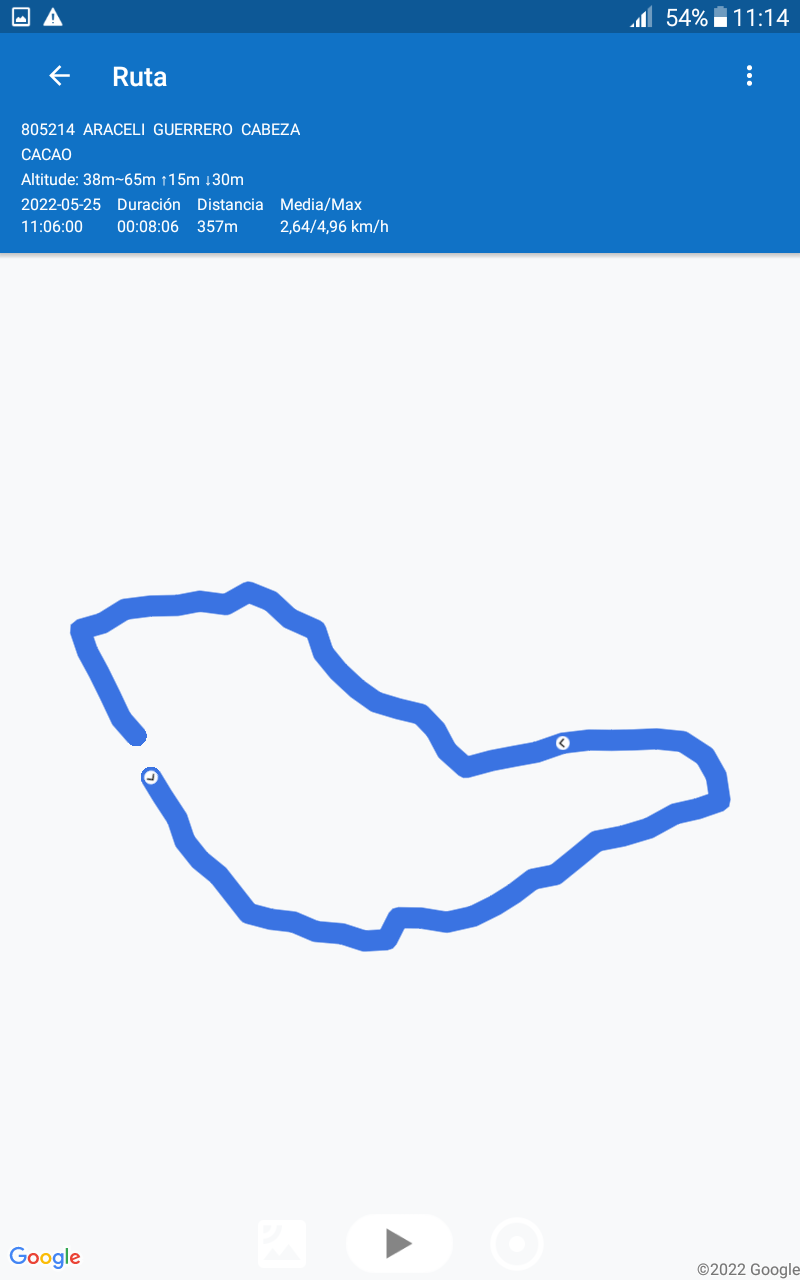This screenshot has height=1280, width=800.
Task: Go back from the Ruta screen
Action: 60,76
